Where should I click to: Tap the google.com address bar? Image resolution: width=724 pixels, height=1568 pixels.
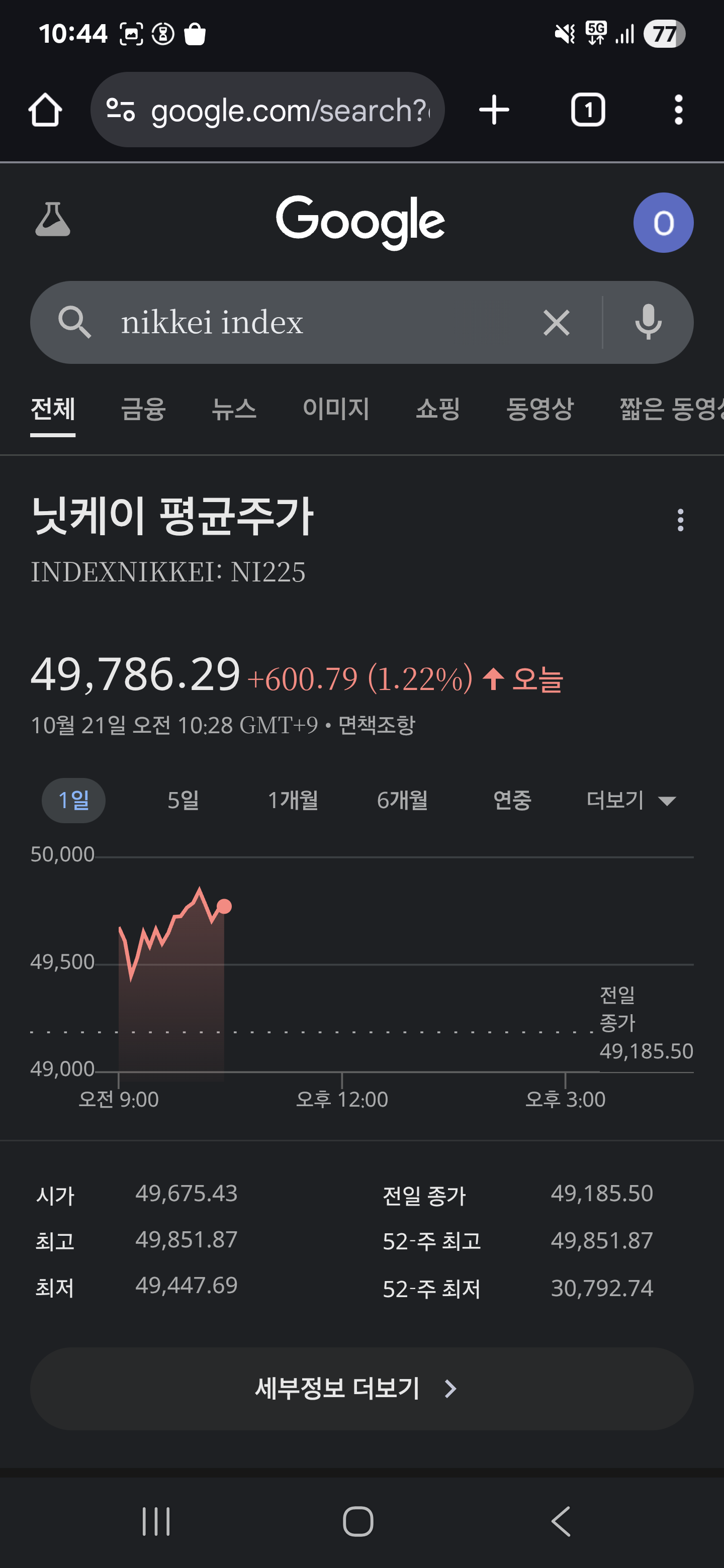pyautogui.click(x=268, y=110)
